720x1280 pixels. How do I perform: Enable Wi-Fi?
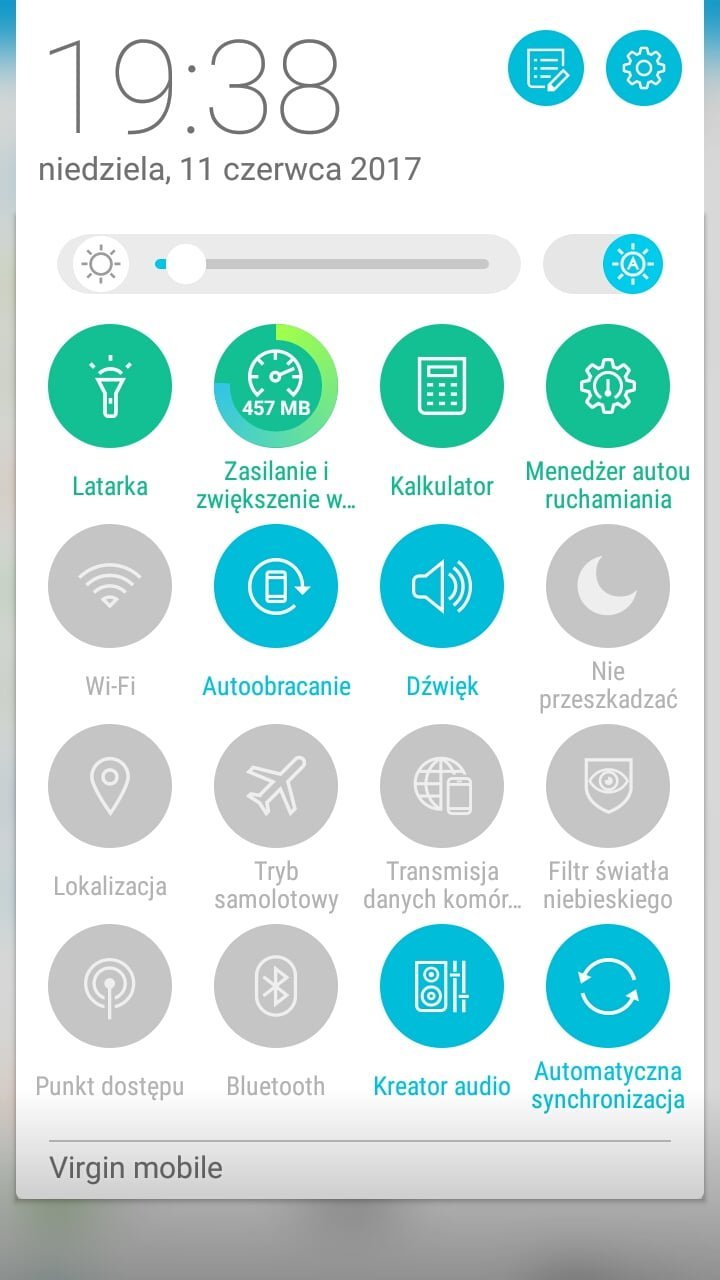tap(110, 586)
